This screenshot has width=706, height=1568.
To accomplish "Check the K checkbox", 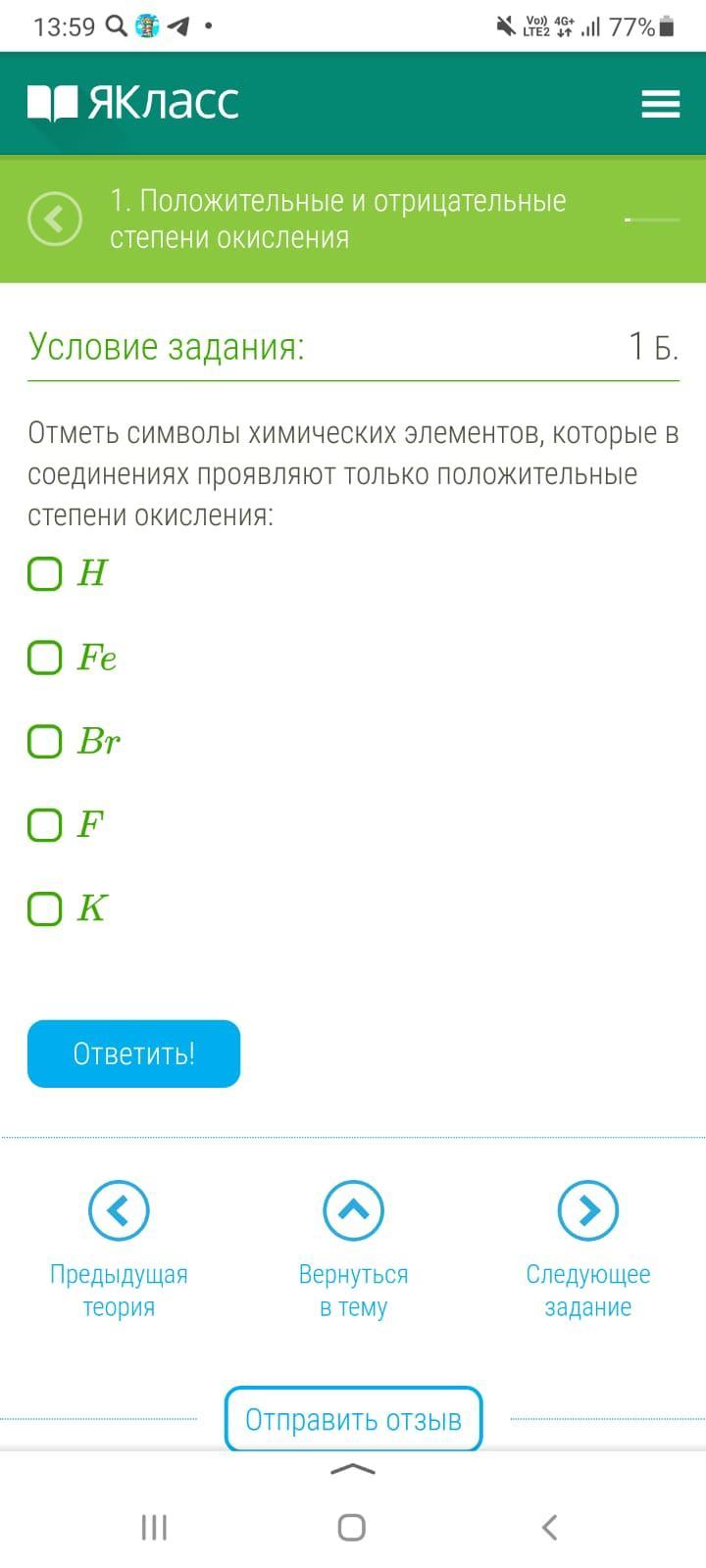I will [x=45, y=908].
